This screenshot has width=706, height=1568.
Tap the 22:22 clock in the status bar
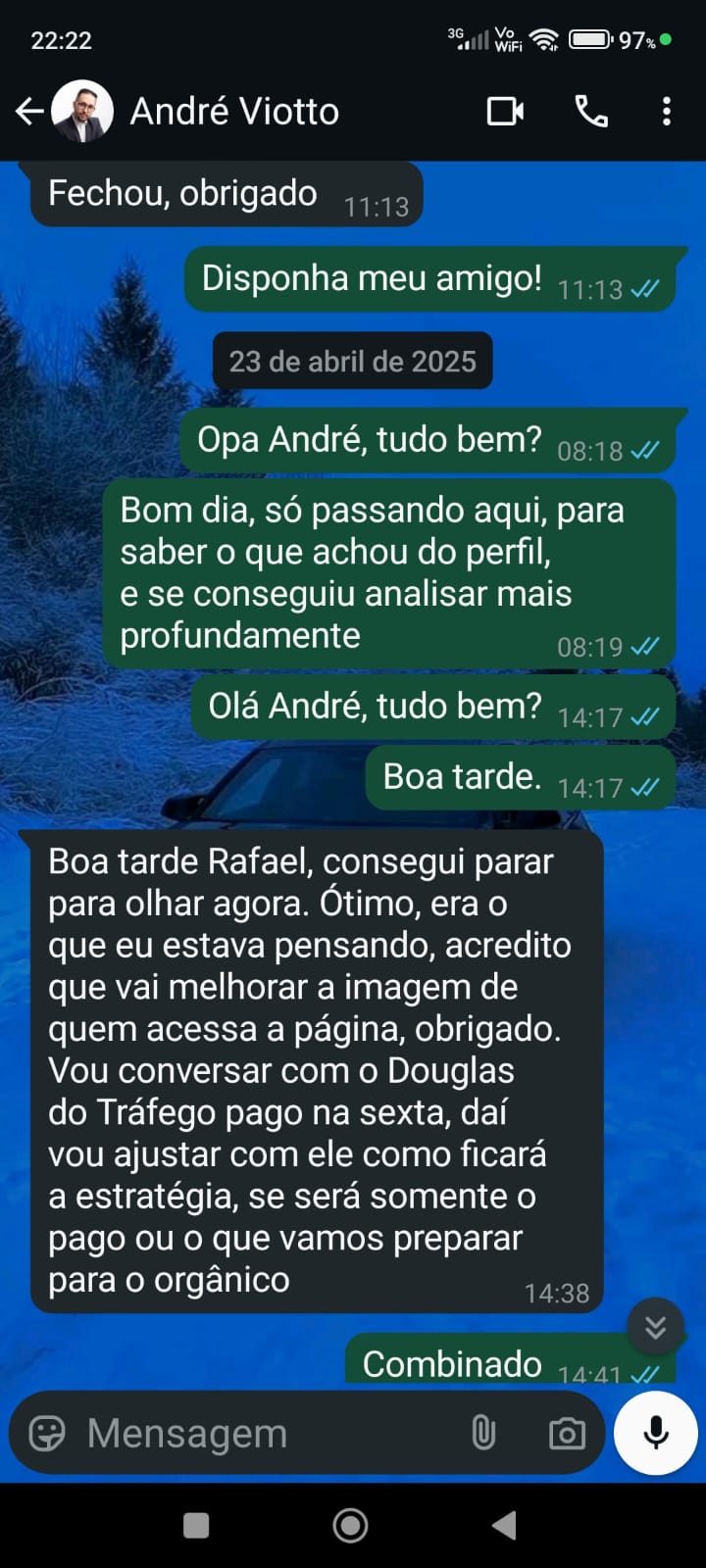click(61, 41)
